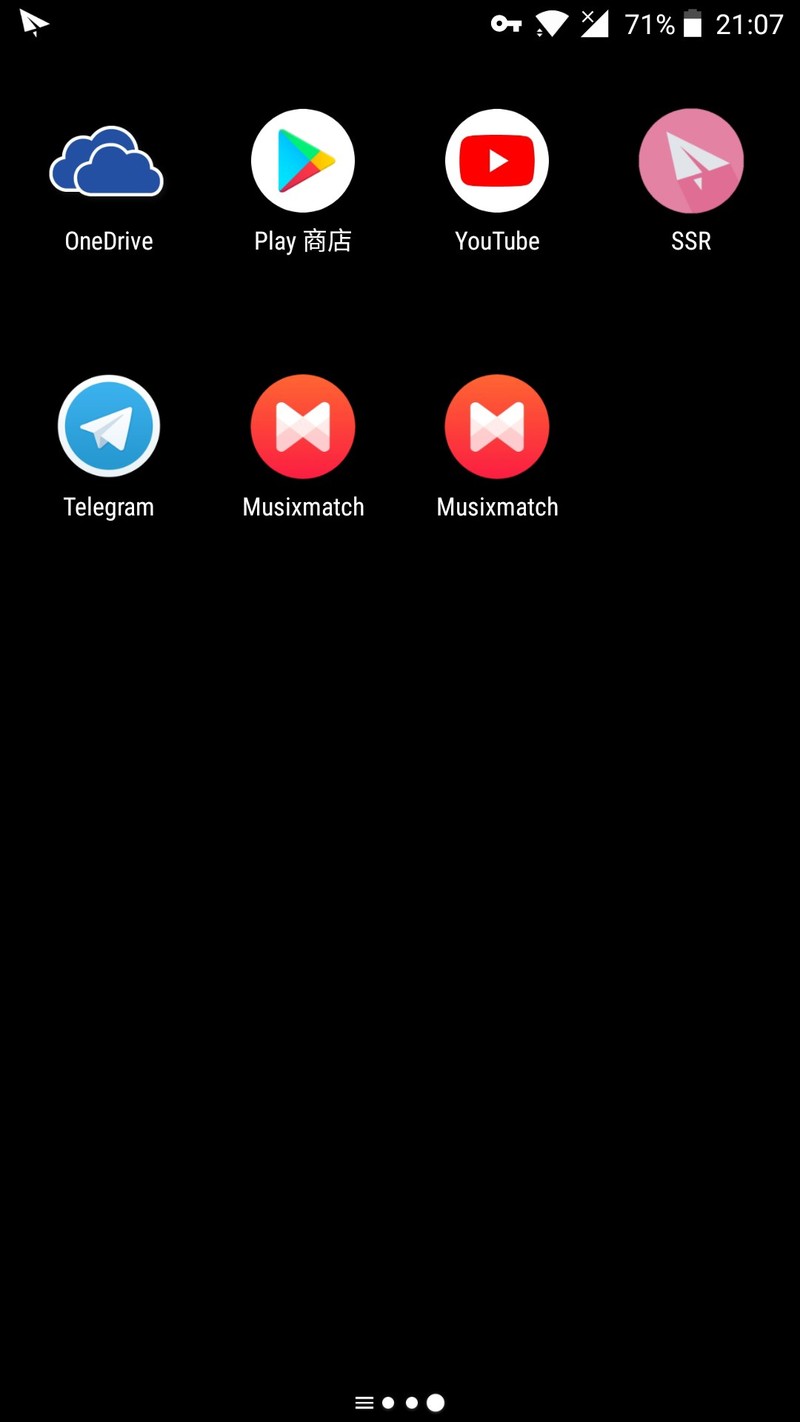
Task: Launch the SSR app
Action: point(691,162)
